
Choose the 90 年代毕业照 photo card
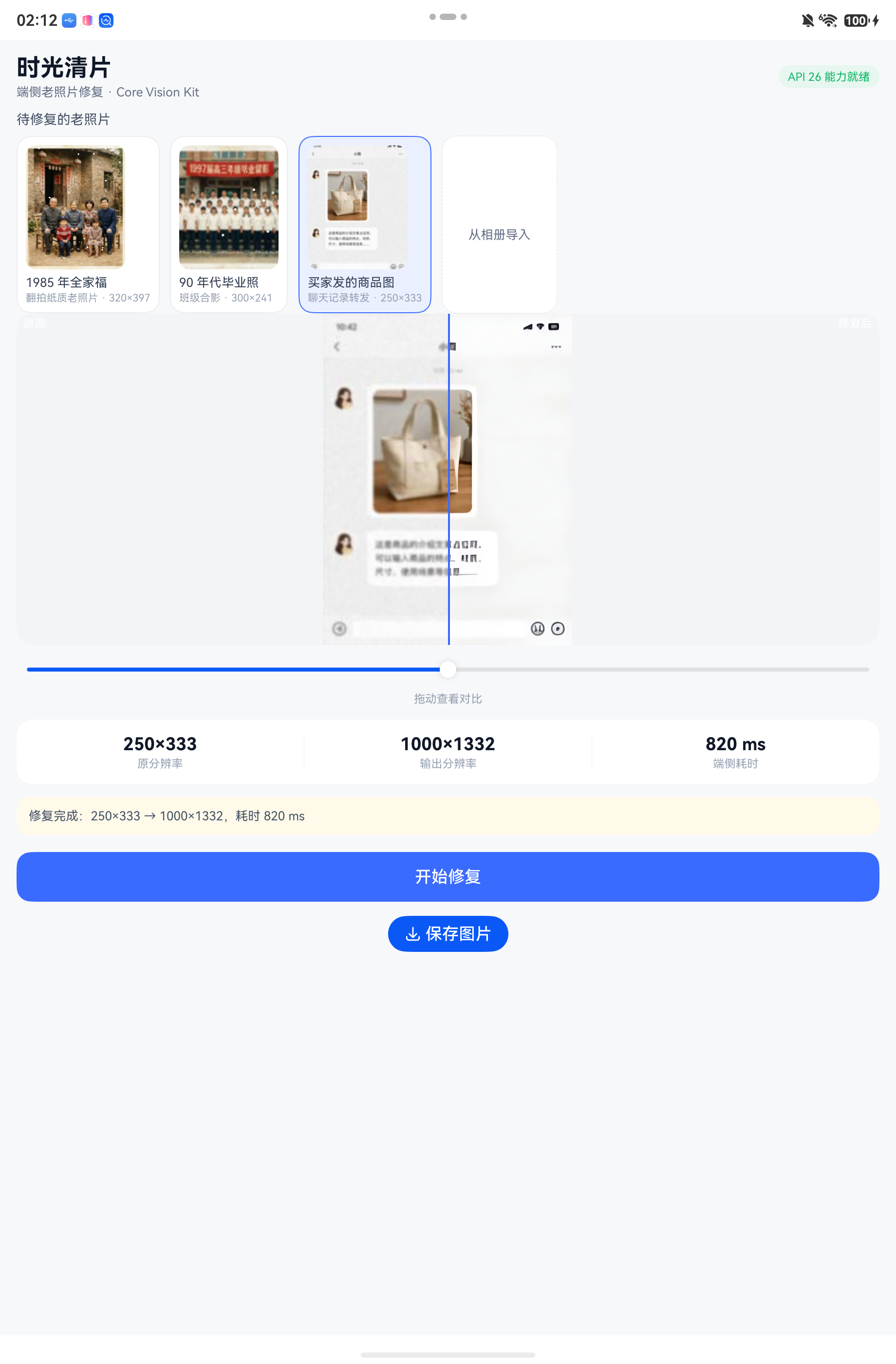tap(228, 224)
